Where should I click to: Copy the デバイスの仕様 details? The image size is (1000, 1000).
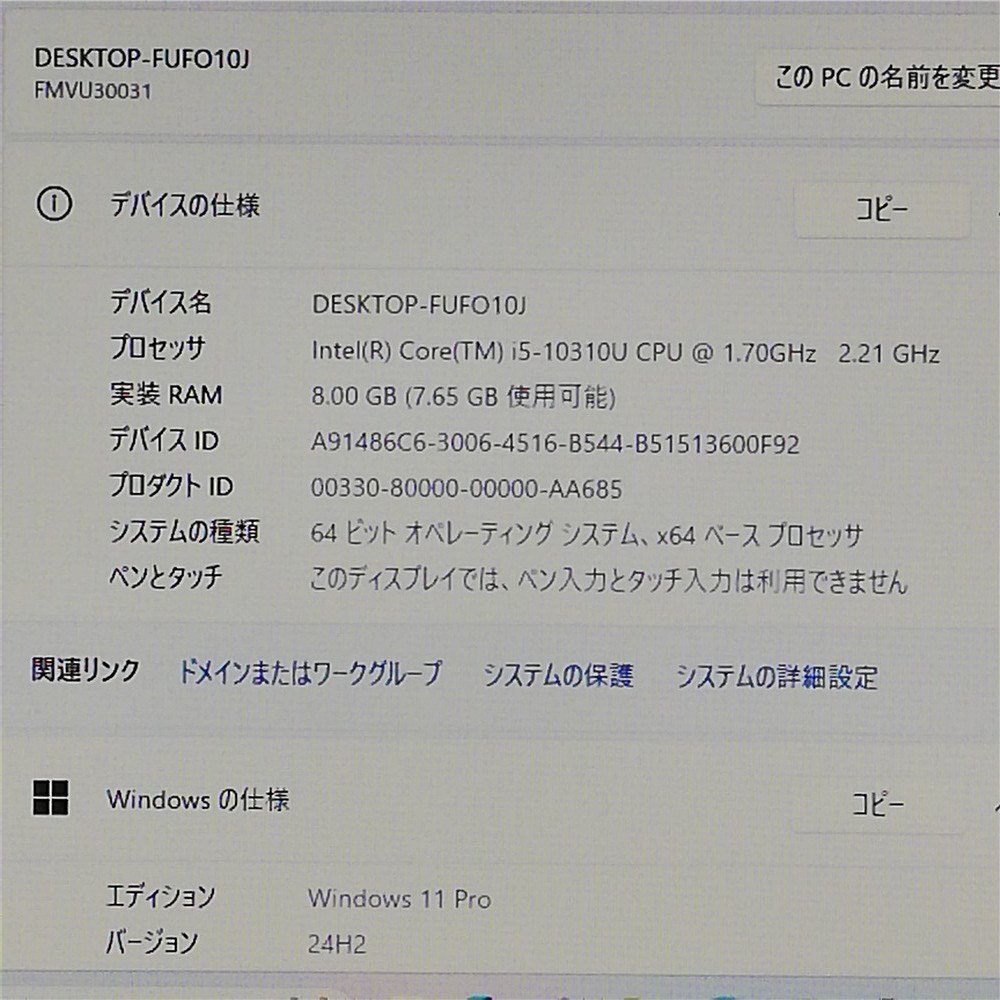click(x=881, y=209)
